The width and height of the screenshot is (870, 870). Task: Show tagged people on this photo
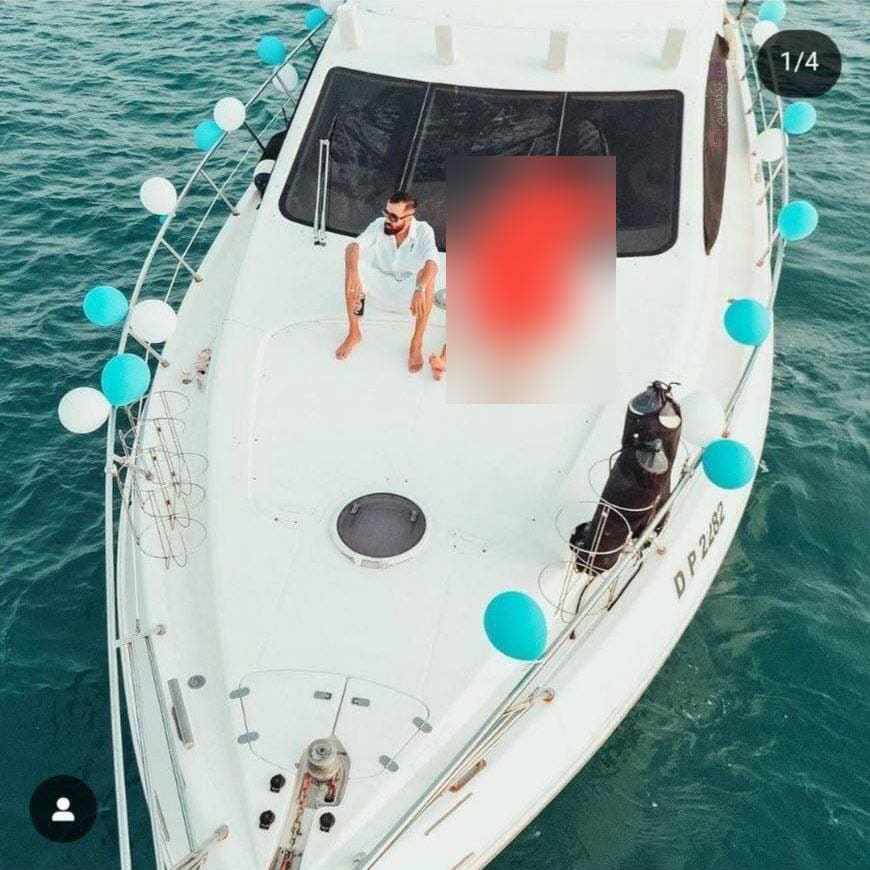pos(63,808)
